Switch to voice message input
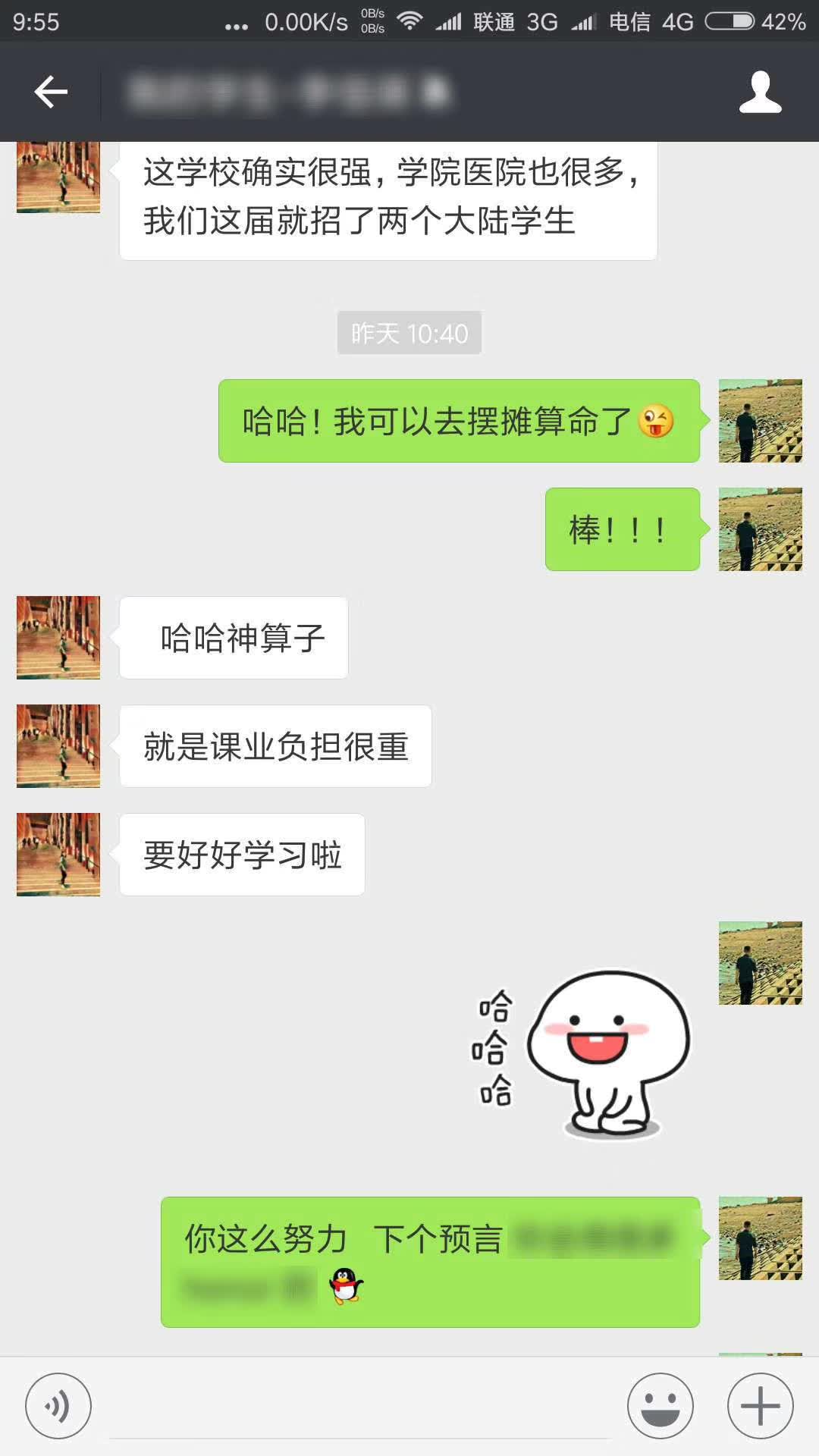The image size is (819, 1456). click(58, 1405)
